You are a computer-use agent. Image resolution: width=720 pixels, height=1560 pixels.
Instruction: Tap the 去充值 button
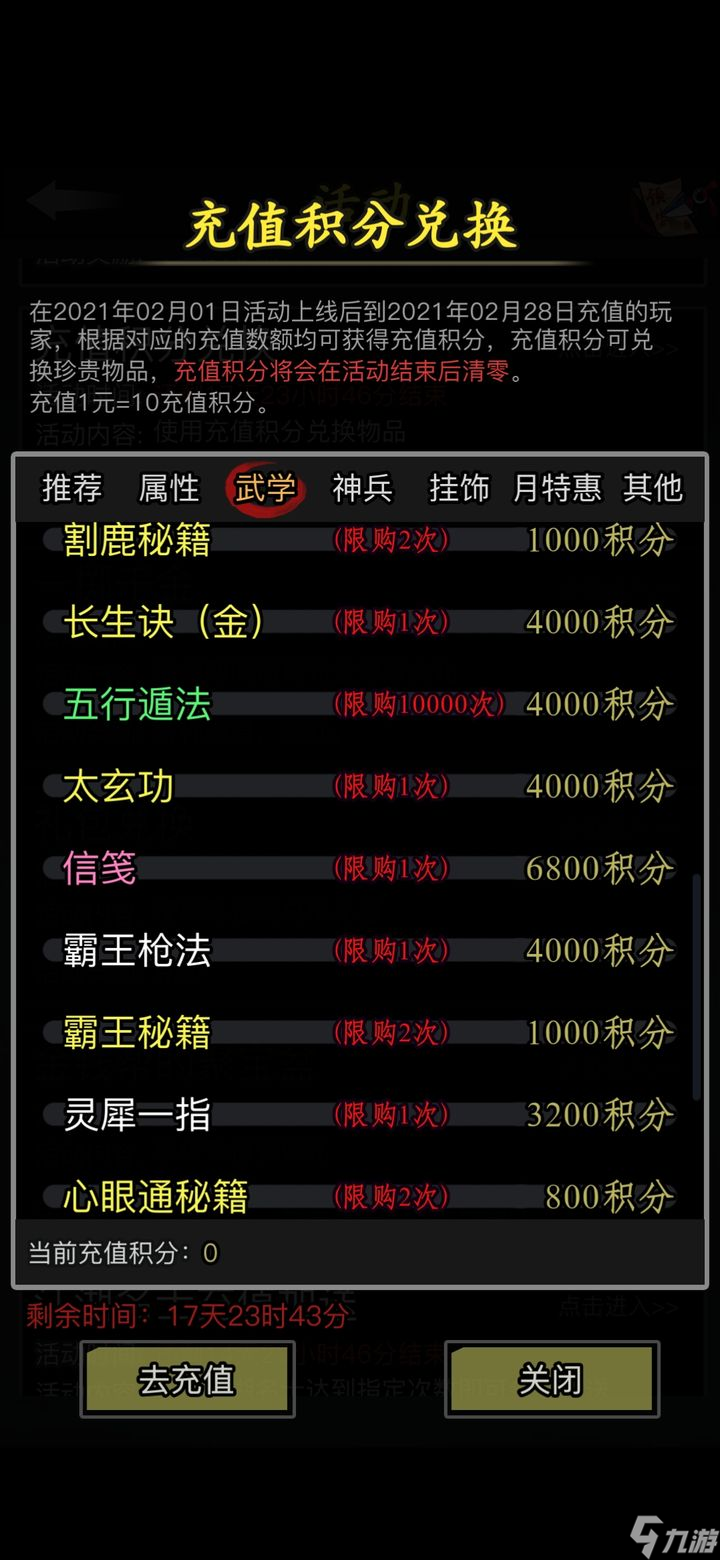[187, 1380]
